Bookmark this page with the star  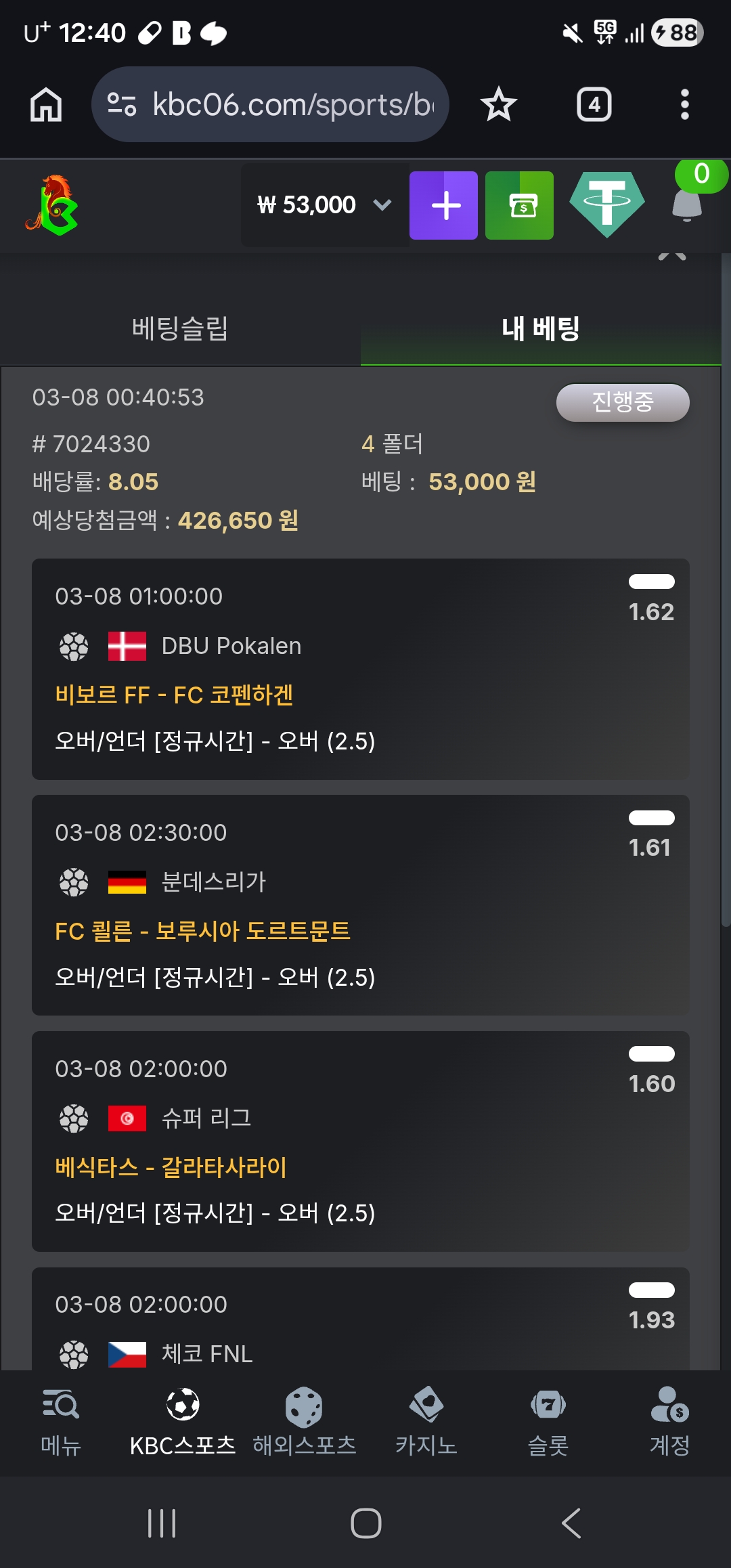(499, 105)
